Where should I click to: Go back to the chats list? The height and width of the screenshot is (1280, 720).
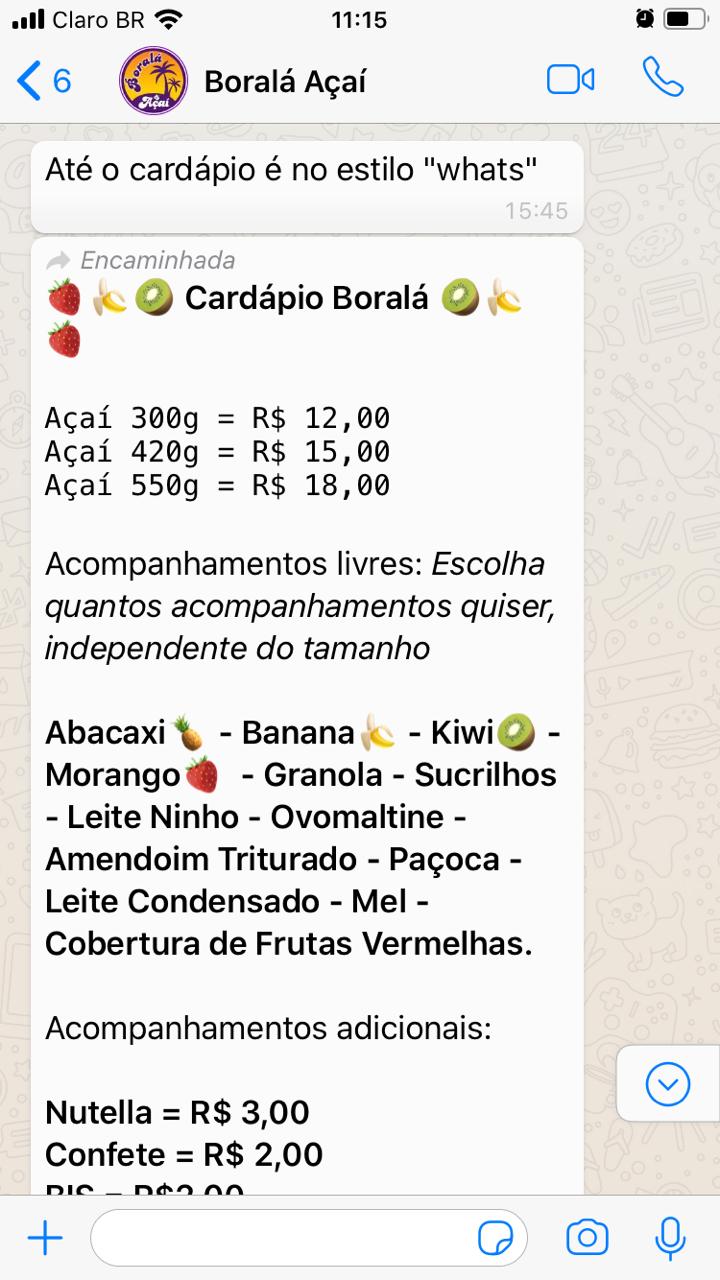click(x=43, y=81)
